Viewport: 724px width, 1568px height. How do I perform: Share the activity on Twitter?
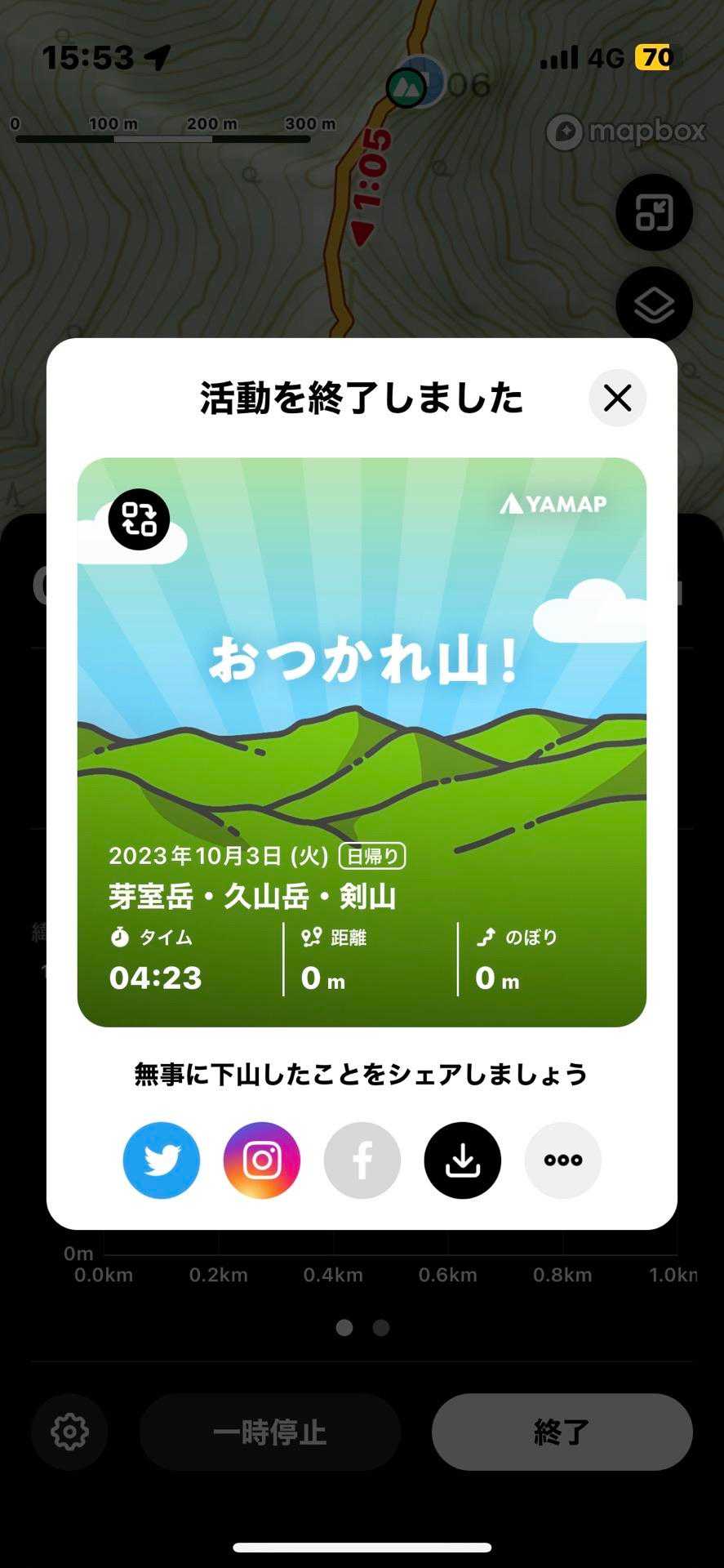point(162,1160)
